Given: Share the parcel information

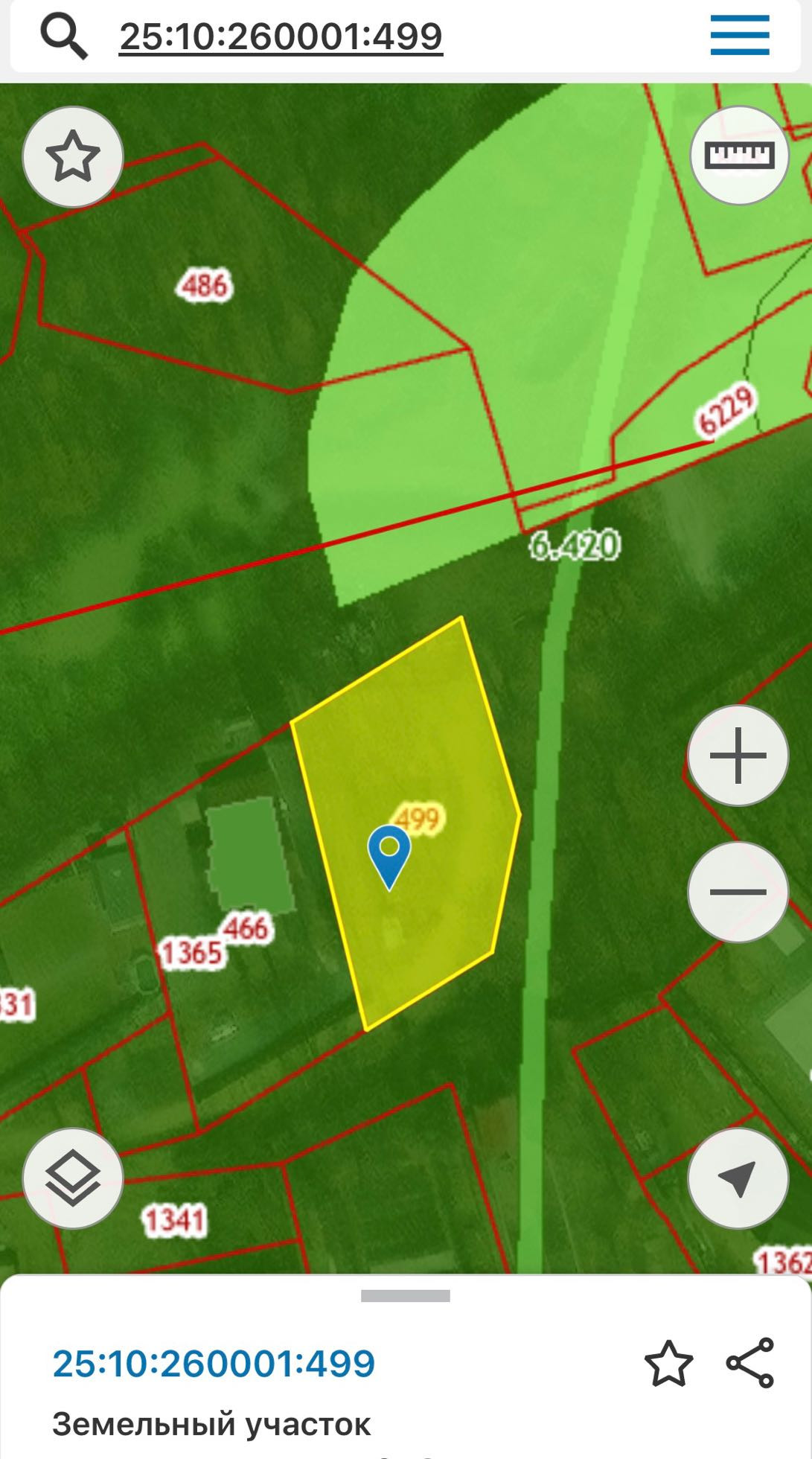Looking at the screenshot, I should pyautogui.click(x=750, y=1362).
